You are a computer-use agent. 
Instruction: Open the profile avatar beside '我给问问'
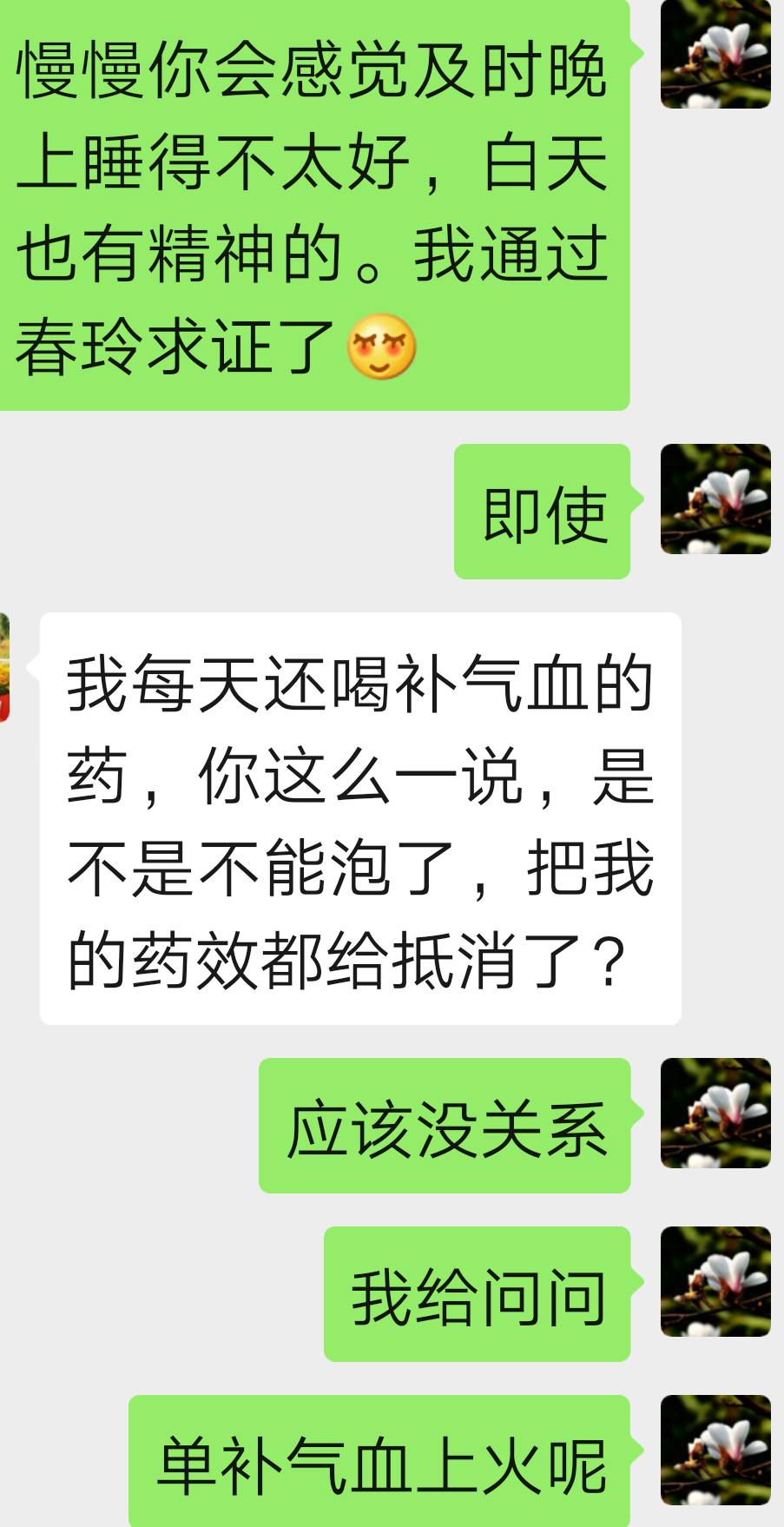(x=715, y=1281)
